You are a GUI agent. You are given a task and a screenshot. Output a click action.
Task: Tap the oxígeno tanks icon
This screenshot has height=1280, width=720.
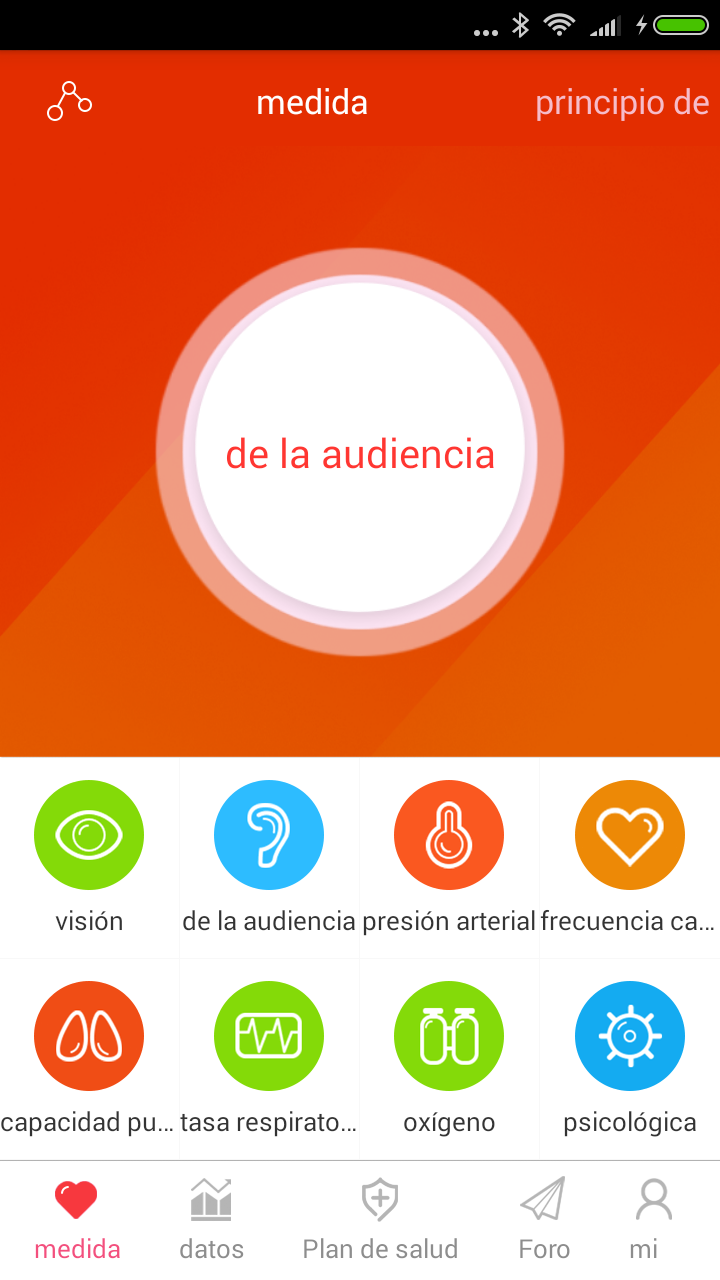click(x=449, y=1036)
